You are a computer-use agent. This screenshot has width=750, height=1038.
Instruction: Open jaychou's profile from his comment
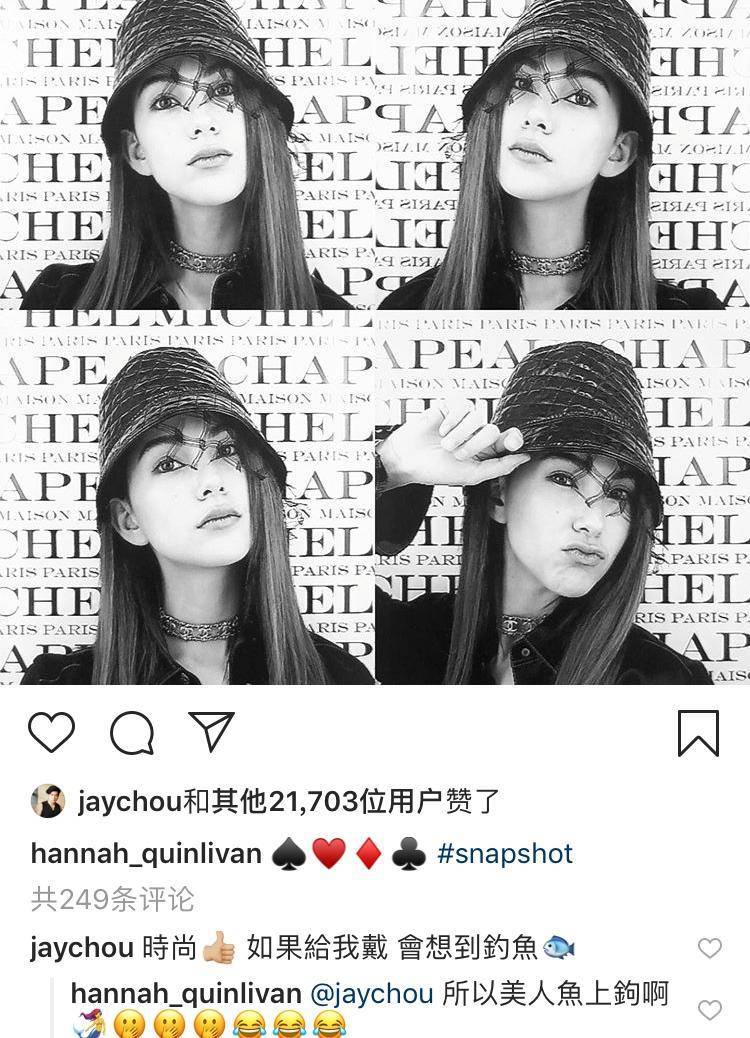pos(81,947)
